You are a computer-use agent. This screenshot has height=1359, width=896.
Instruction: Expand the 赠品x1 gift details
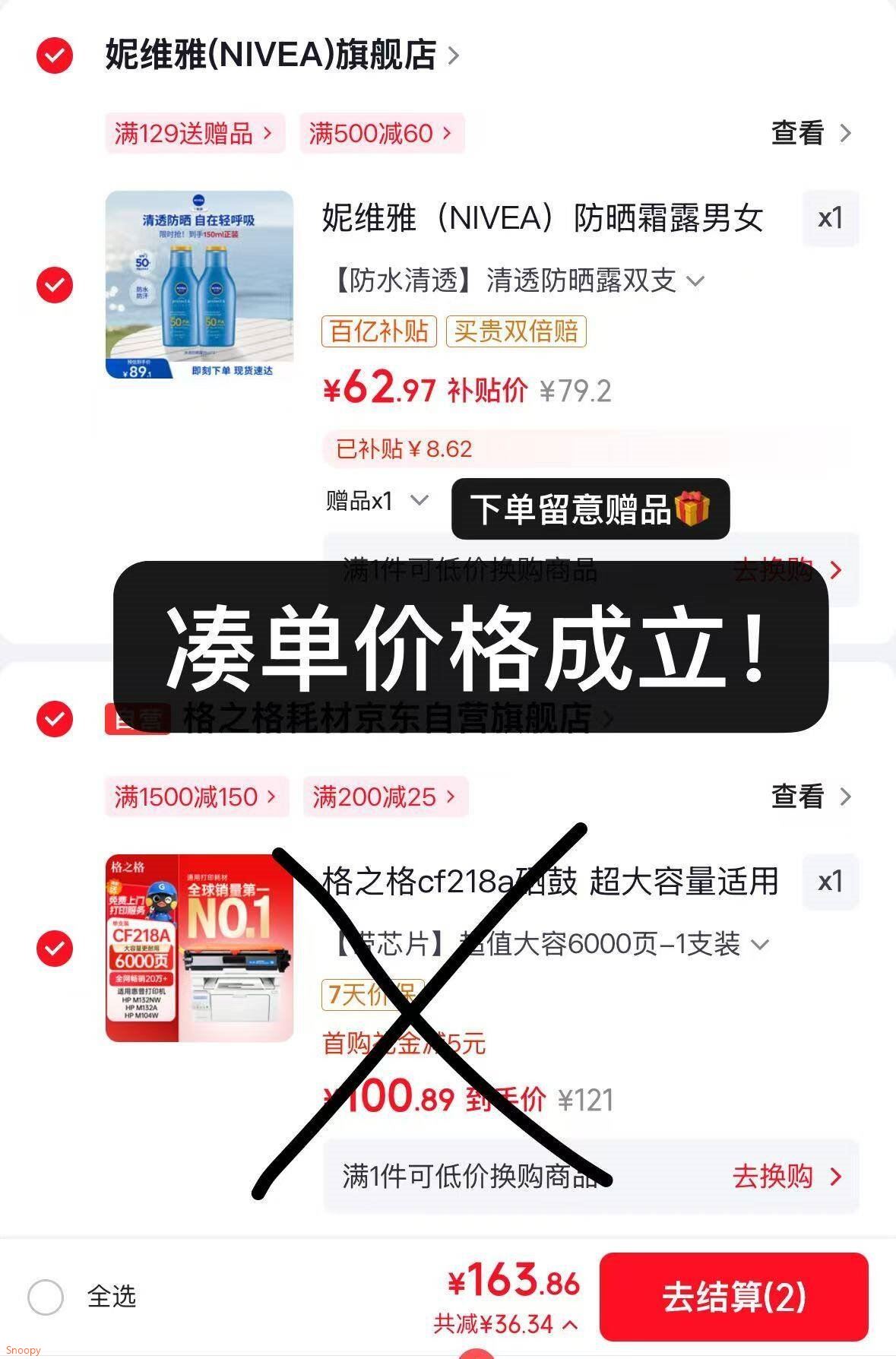pyautogui.click(x=377, y=501)
